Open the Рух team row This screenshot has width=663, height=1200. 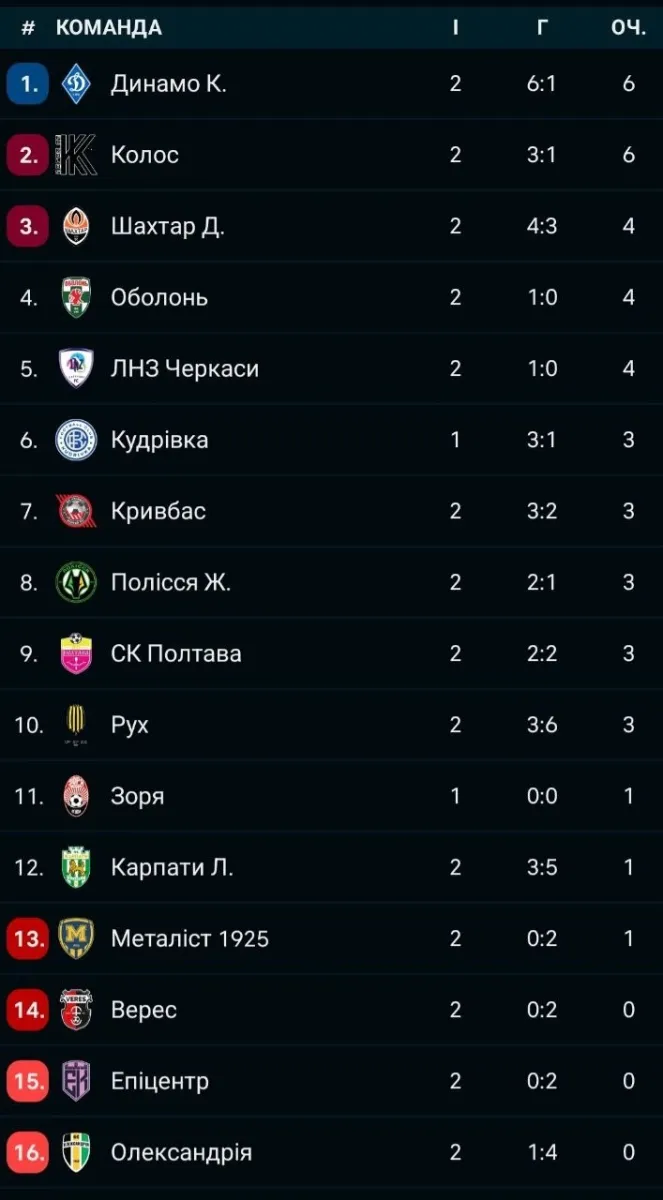[331, 724]
